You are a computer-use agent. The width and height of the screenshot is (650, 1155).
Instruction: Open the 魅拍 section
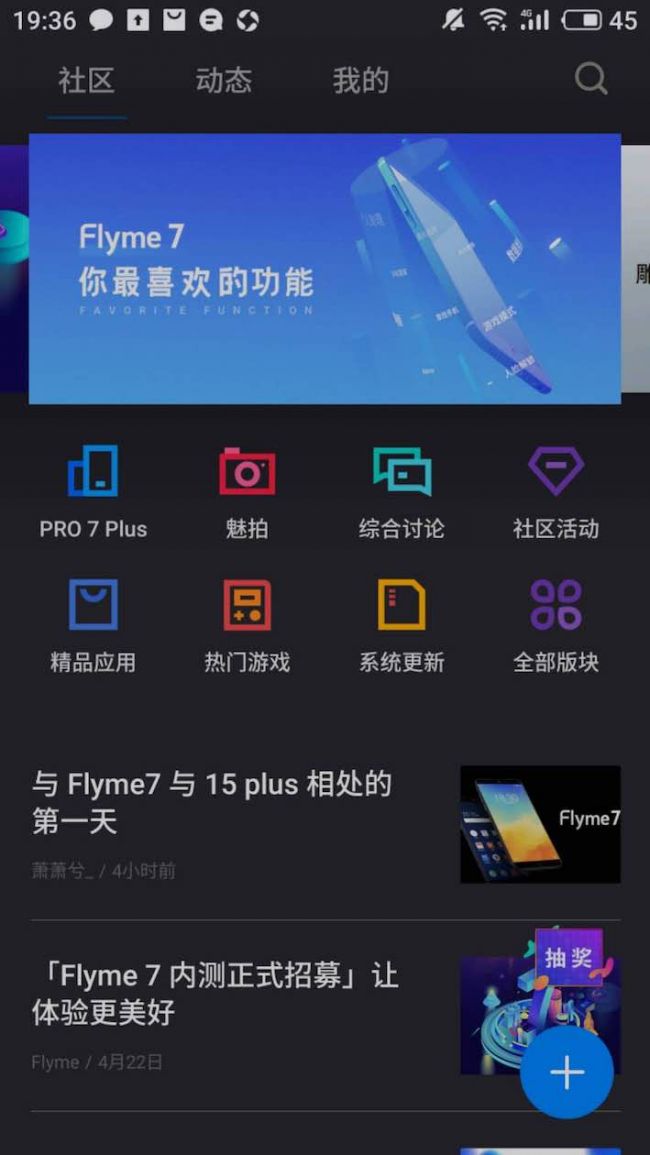click(247, 492)
